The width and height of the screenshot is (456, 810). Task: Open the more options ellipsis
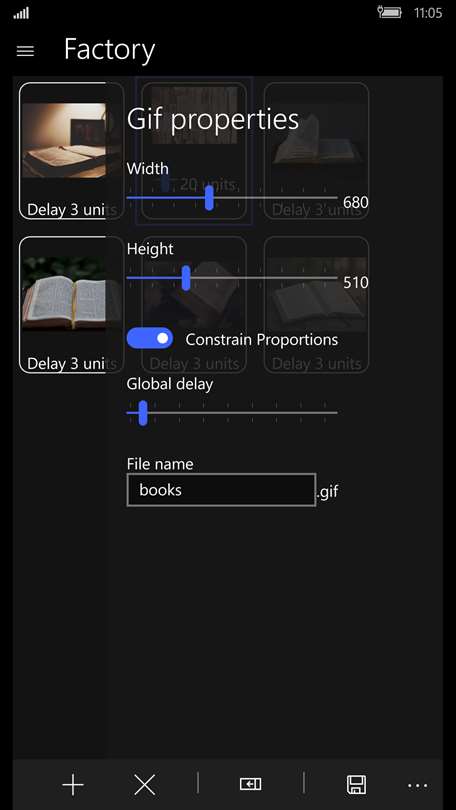pyautogui.click(x=417, y=786)
